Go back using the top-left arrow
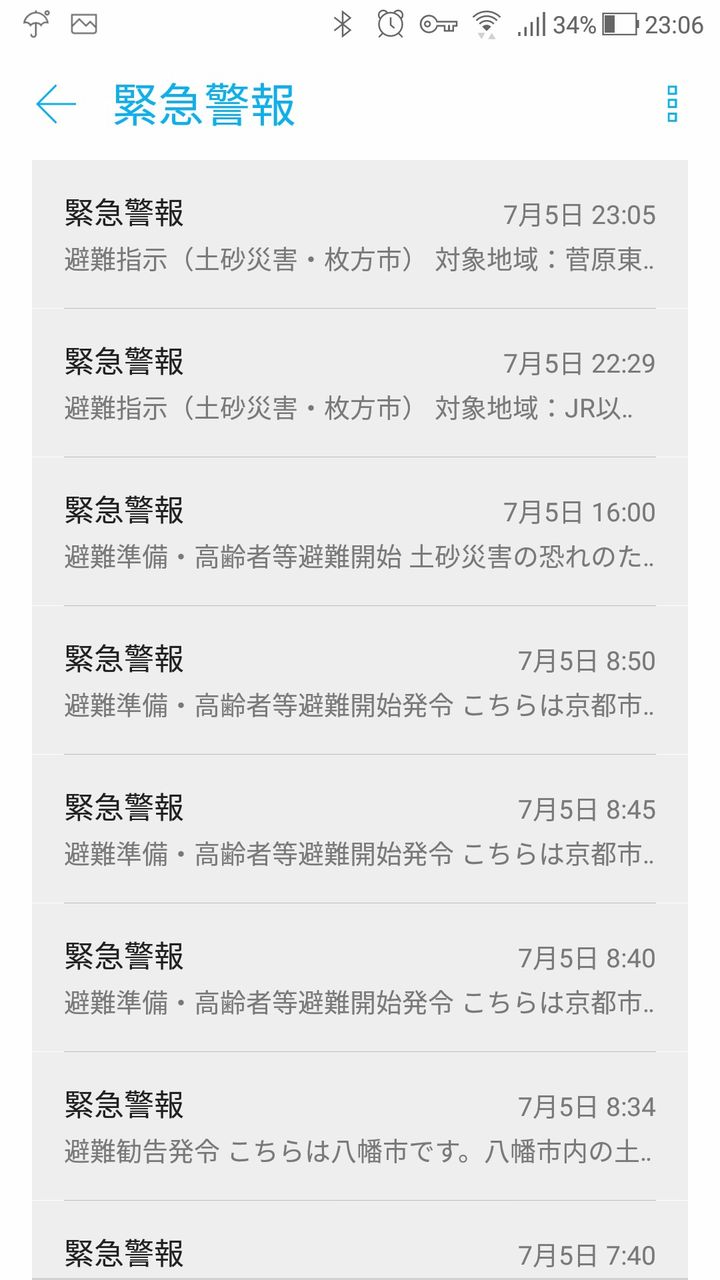 (x=56, y=104)
